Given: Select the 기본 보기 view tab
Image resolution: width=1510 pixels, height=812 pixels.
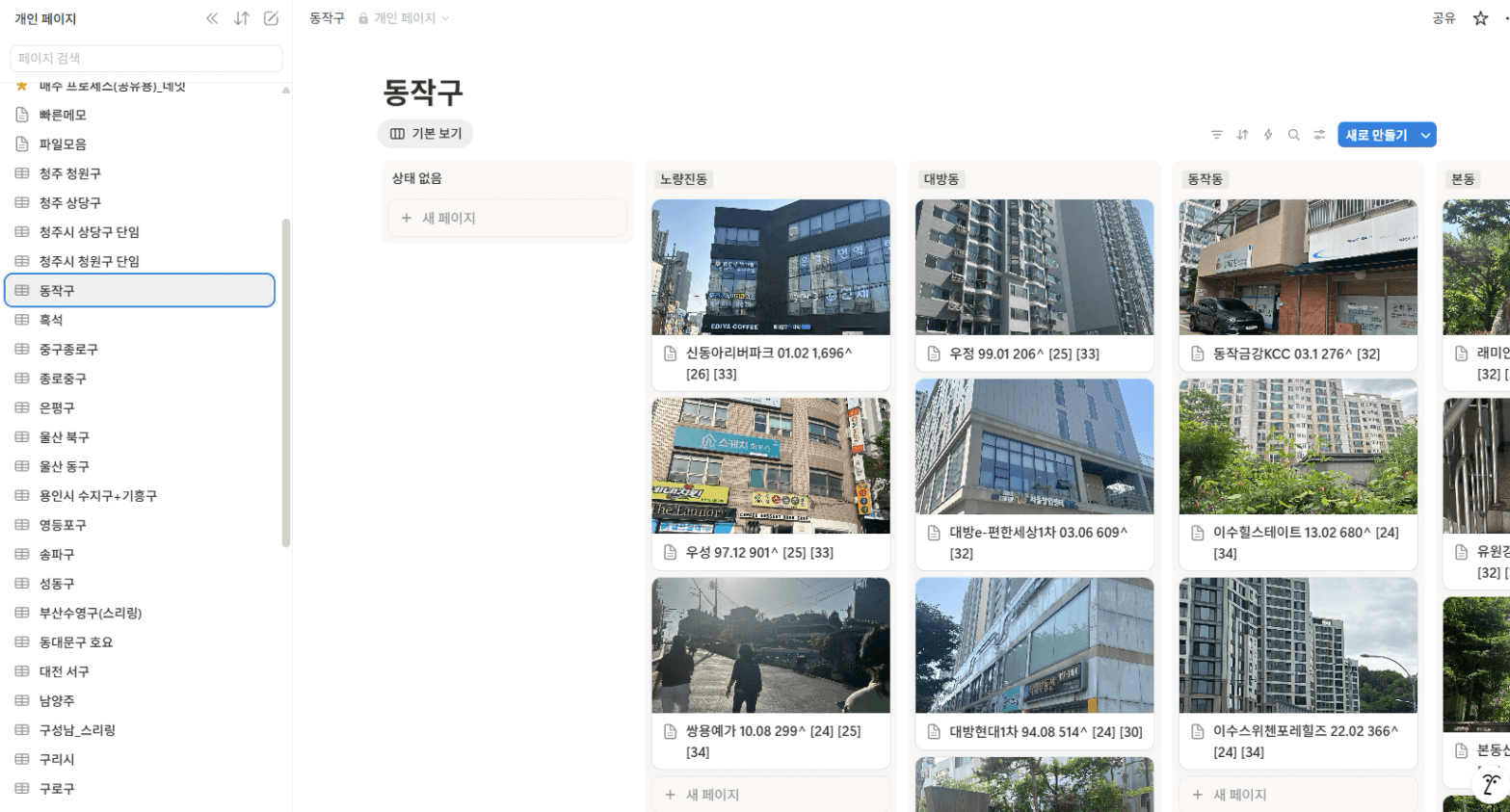Looking at the screenshot, I should [x=425, y=134].
